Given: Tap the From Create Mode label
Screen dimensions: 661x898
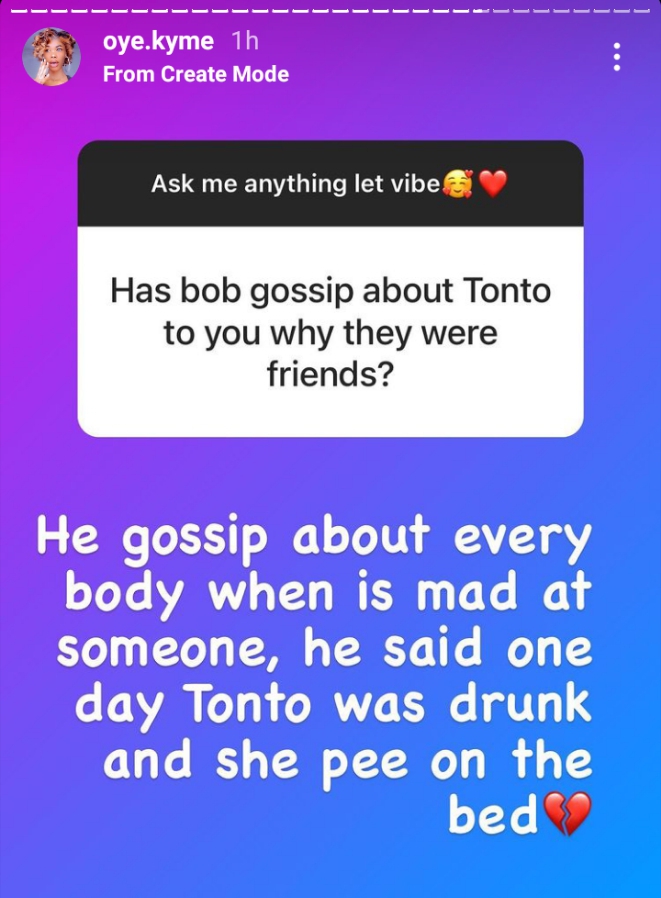Looking at the screenshot, I should coord(195,74).
